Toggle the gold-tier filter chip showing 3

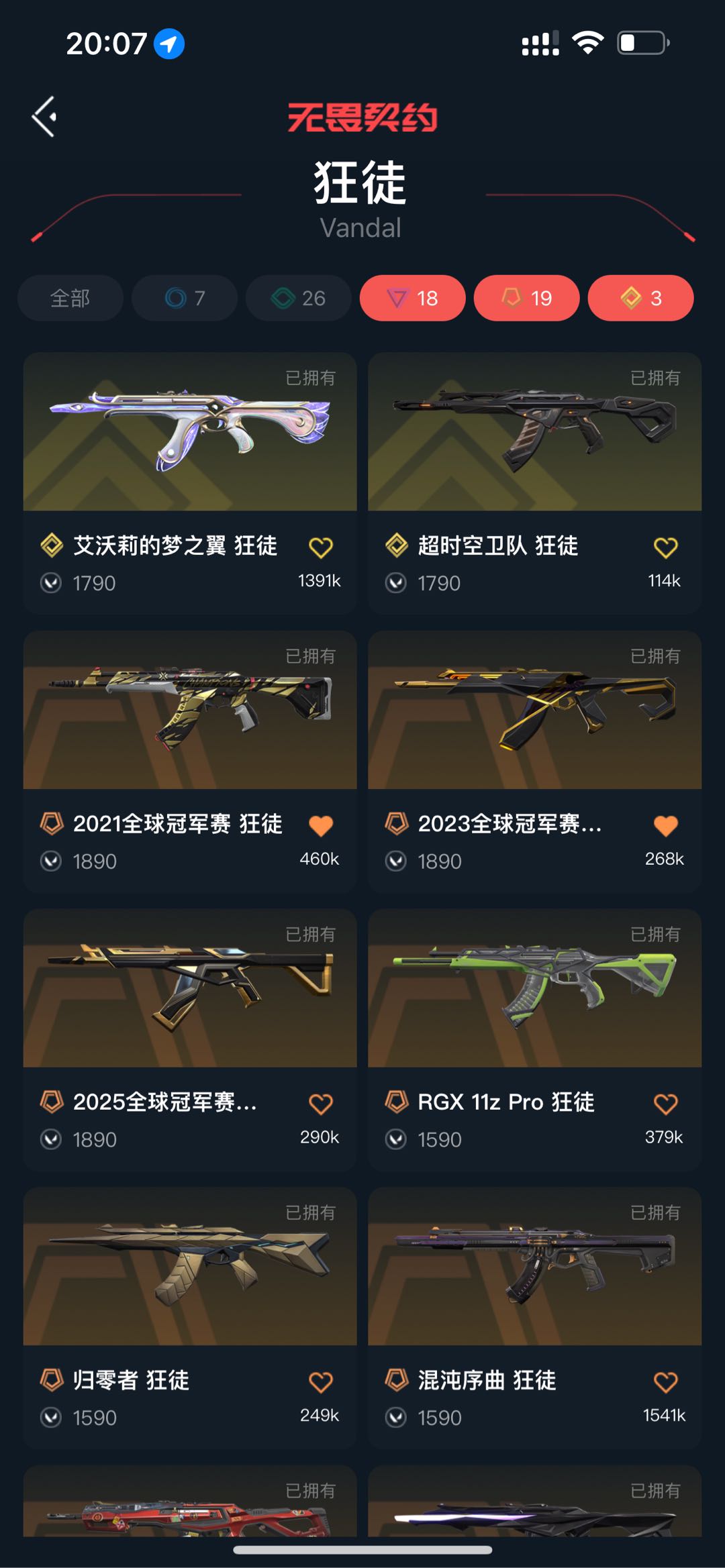pyautogui.click(x=641, y=298)
